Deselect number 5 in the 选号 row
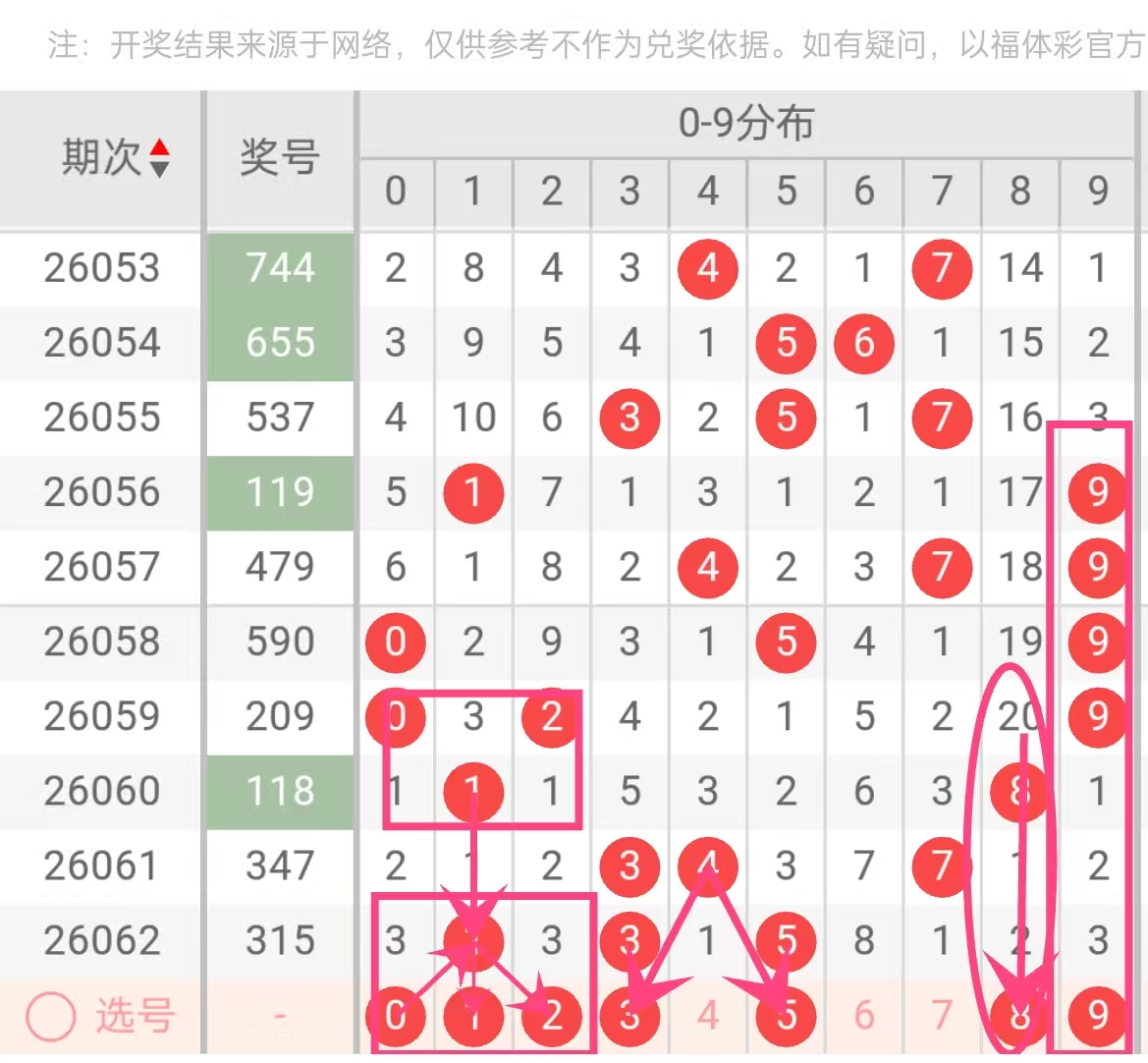Screen dimensions: 1148x1063 pos(786,1016)
